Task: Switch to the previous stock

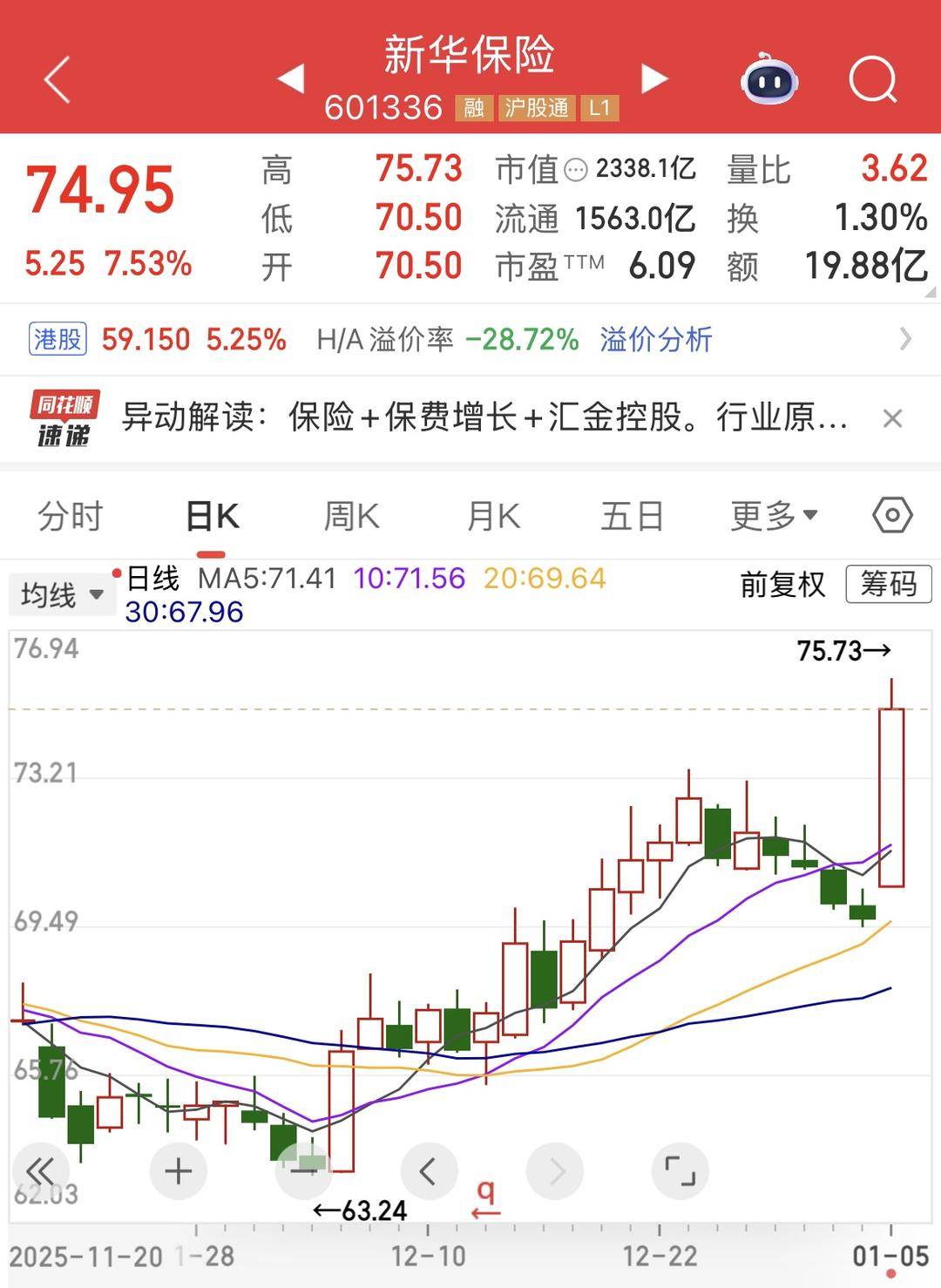Action: pos(291,78)
